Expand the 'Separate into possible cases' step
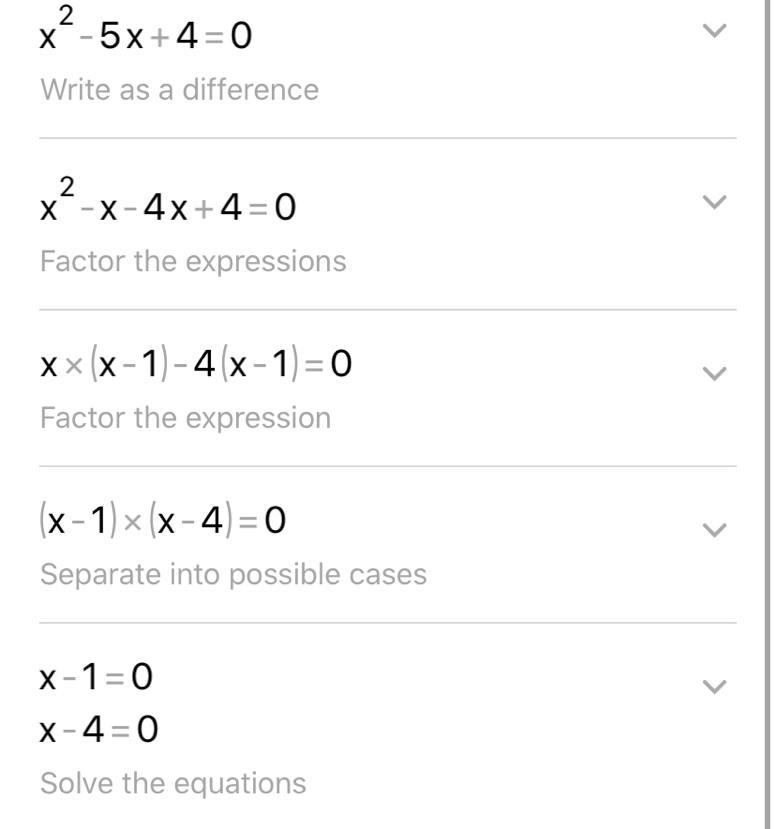The width and height of the screenshot is (774, 829). pos(713,529)
